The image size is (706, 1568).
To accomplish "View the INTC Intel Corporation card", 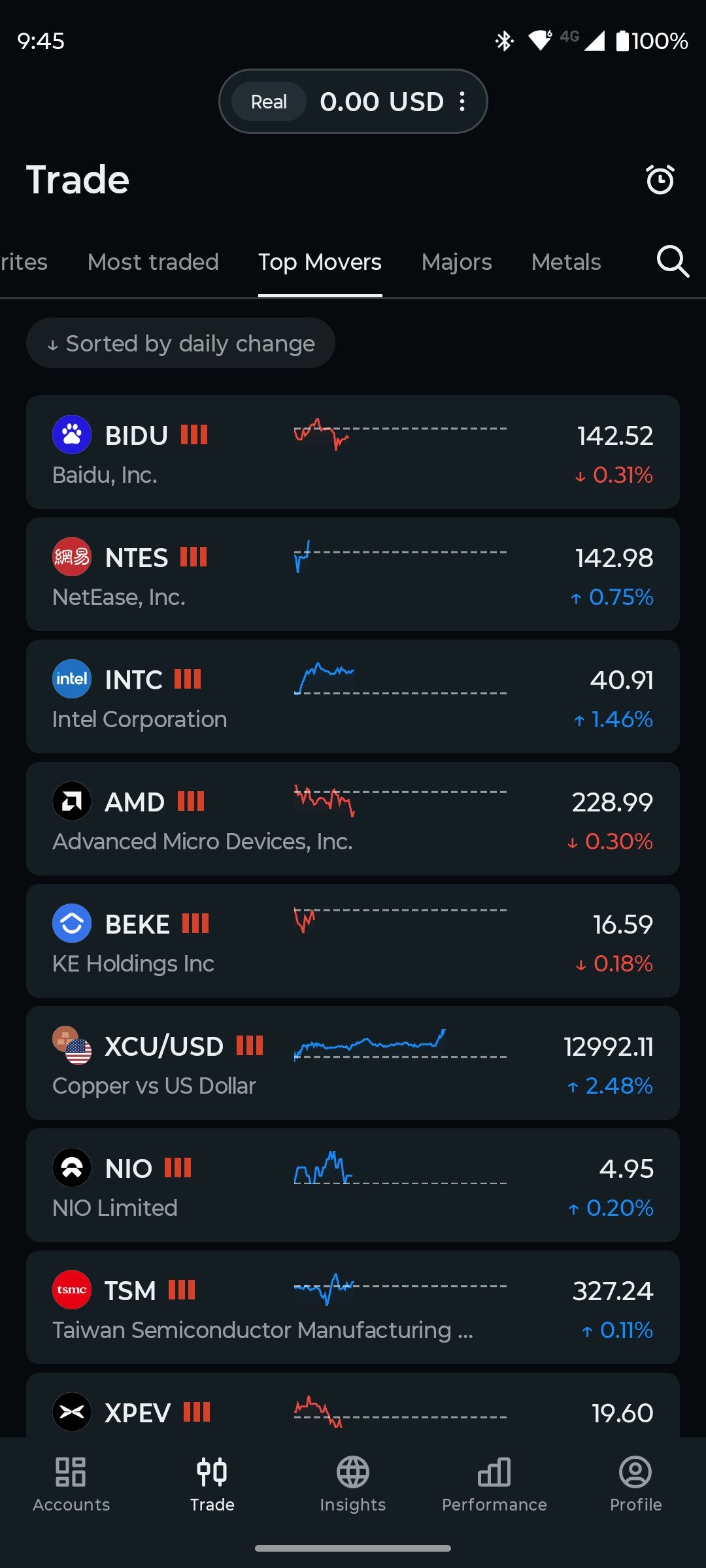I will pyautogui.click(x=353, y=696).
